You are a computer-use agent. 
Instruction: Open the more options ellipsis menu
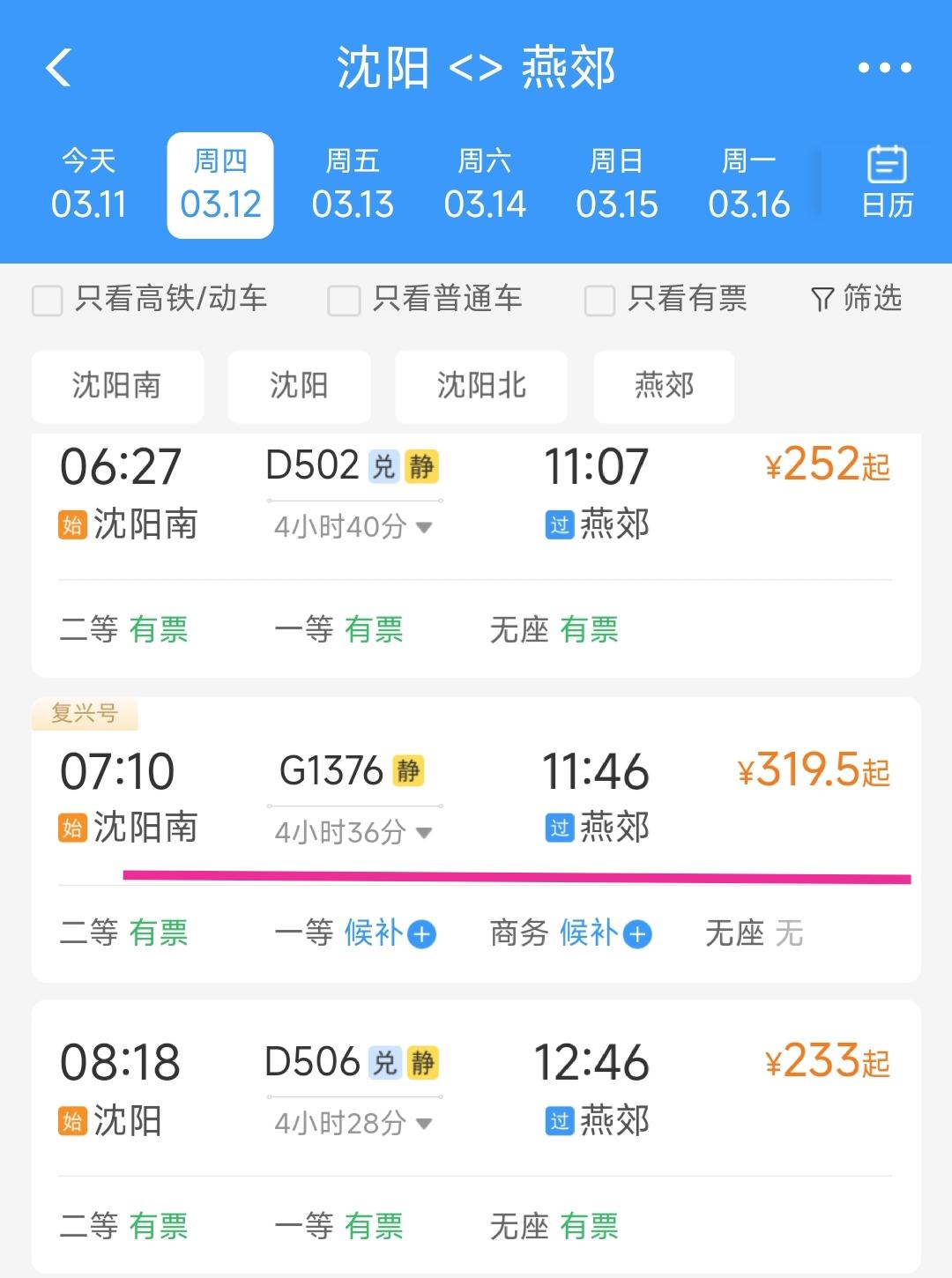883,69
